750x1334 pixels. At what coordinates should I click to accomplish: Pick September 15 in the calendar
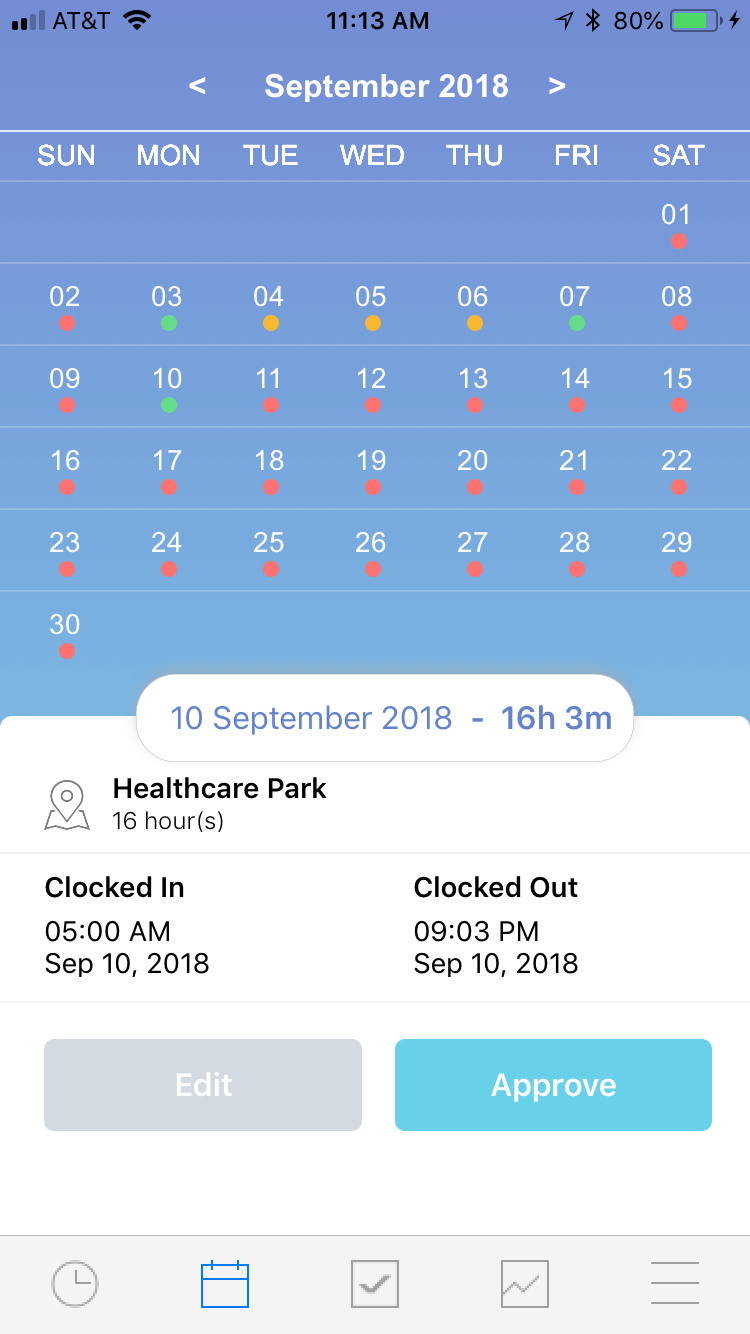(x=677, y=386)
